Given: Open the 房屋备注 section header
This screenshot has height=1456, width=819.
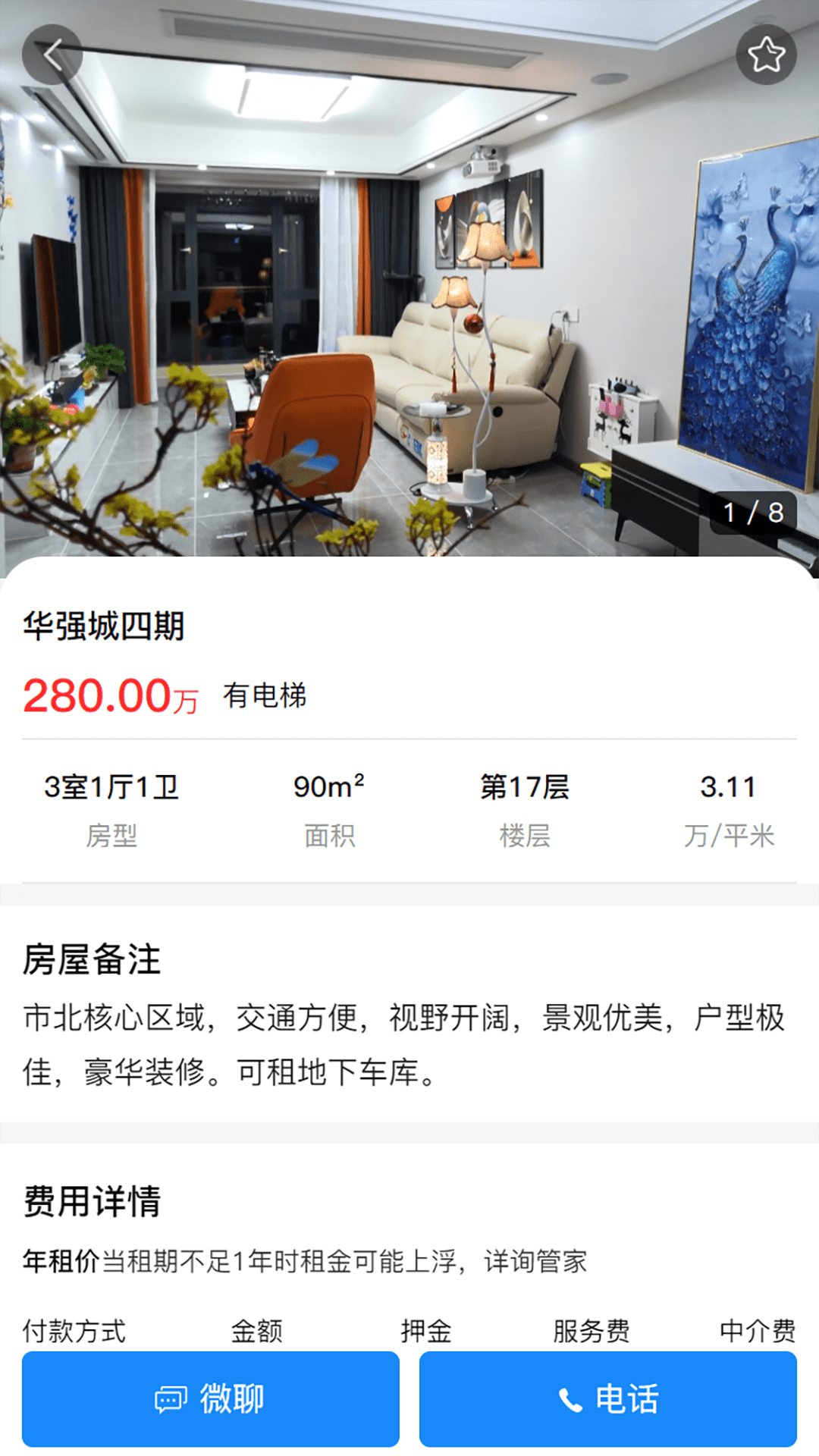Looking at the screenshot, I should [91, 962].
